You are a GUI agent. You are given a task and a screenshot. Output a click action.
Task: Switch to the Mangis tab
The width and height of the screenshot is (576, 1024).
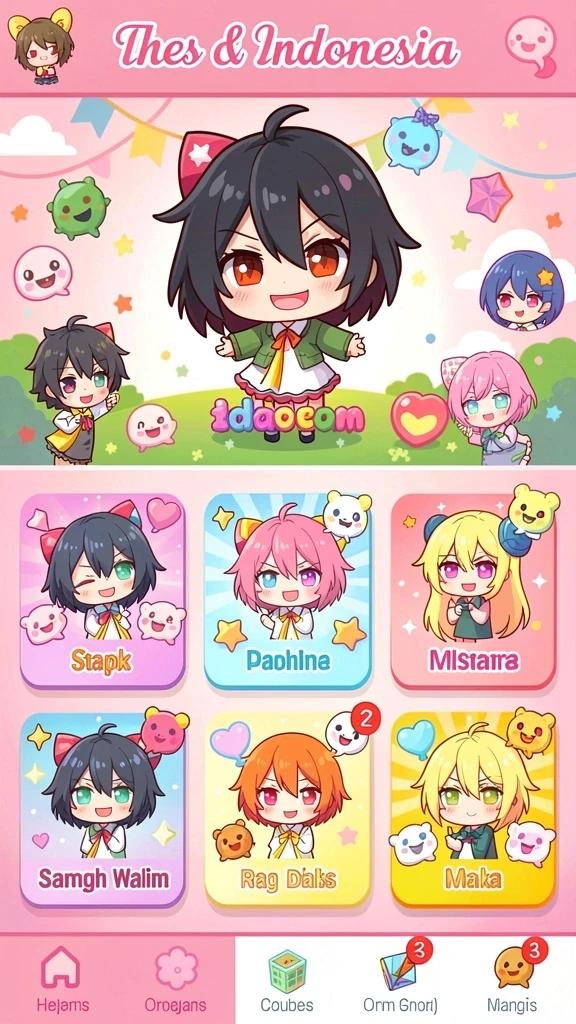(x=513, y=979)
